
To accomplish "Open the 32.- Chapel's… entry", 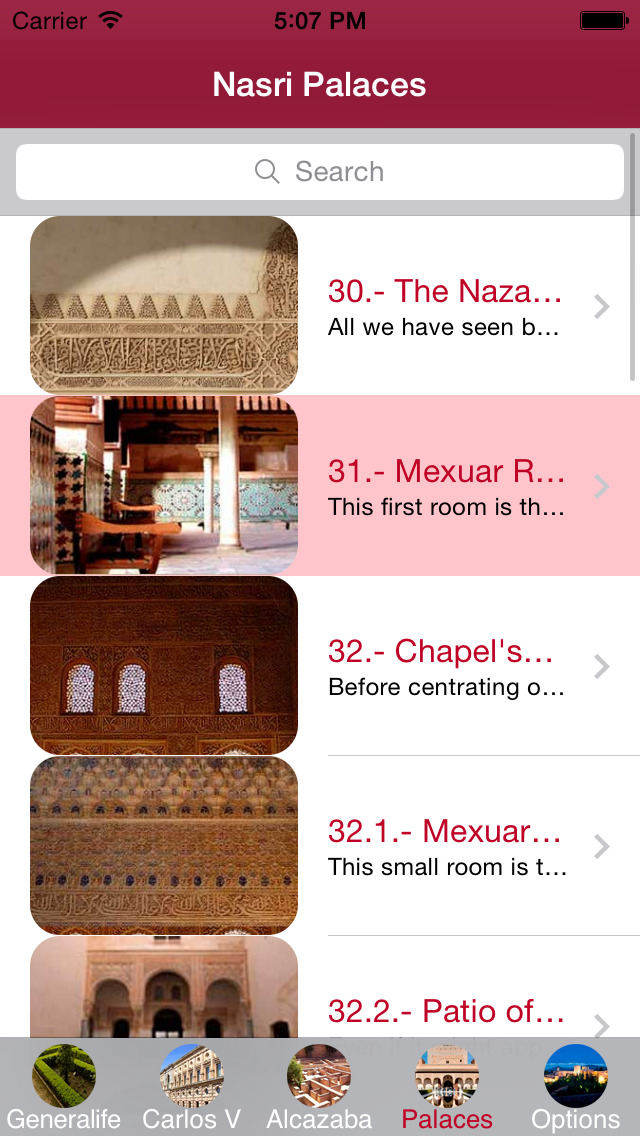I will click(320, 666).
